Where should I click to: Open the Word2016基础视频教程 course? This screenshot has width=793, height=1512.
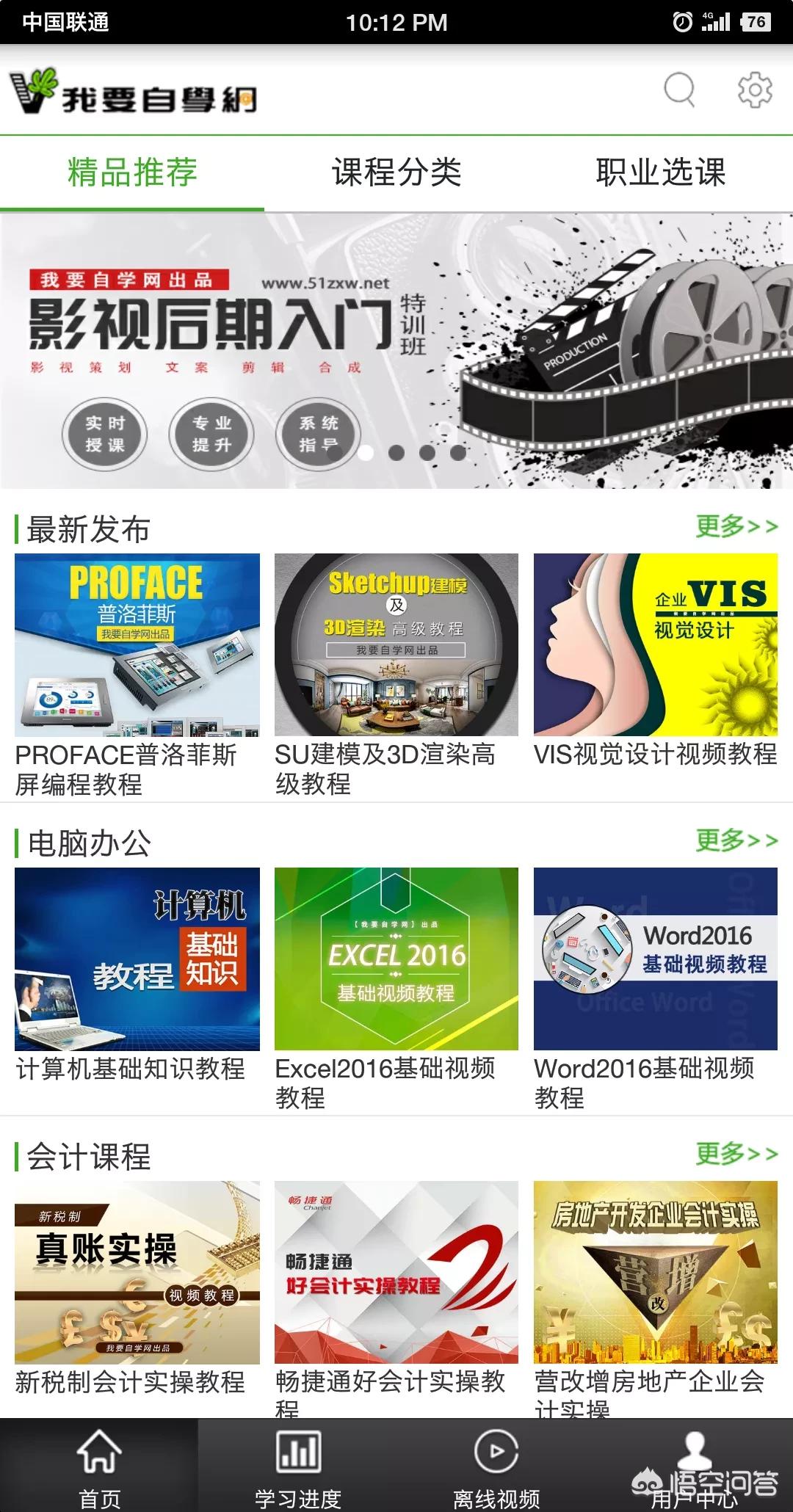(x=656, y=989)
